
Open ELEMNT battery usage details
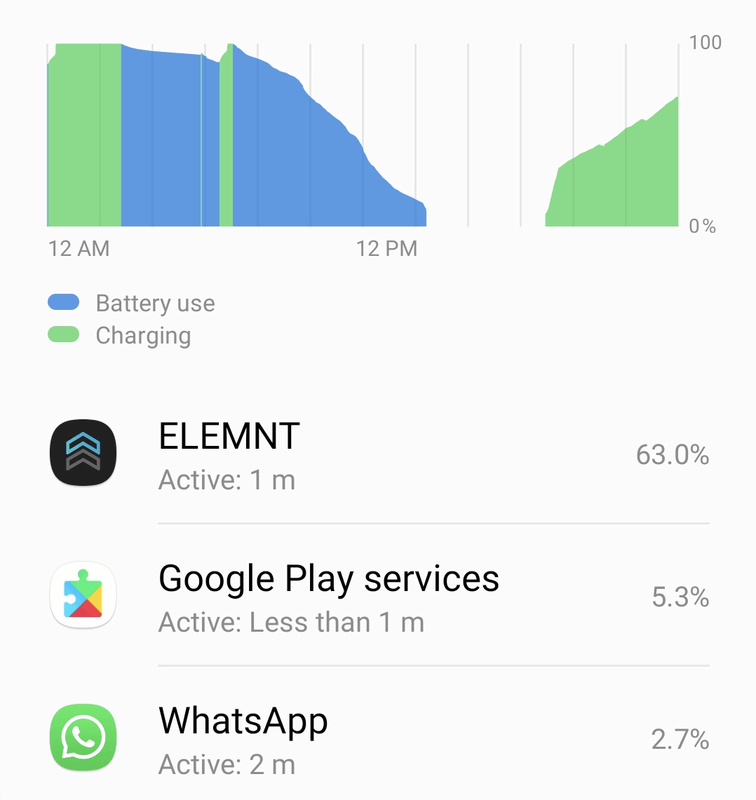(x=378, y=455)
